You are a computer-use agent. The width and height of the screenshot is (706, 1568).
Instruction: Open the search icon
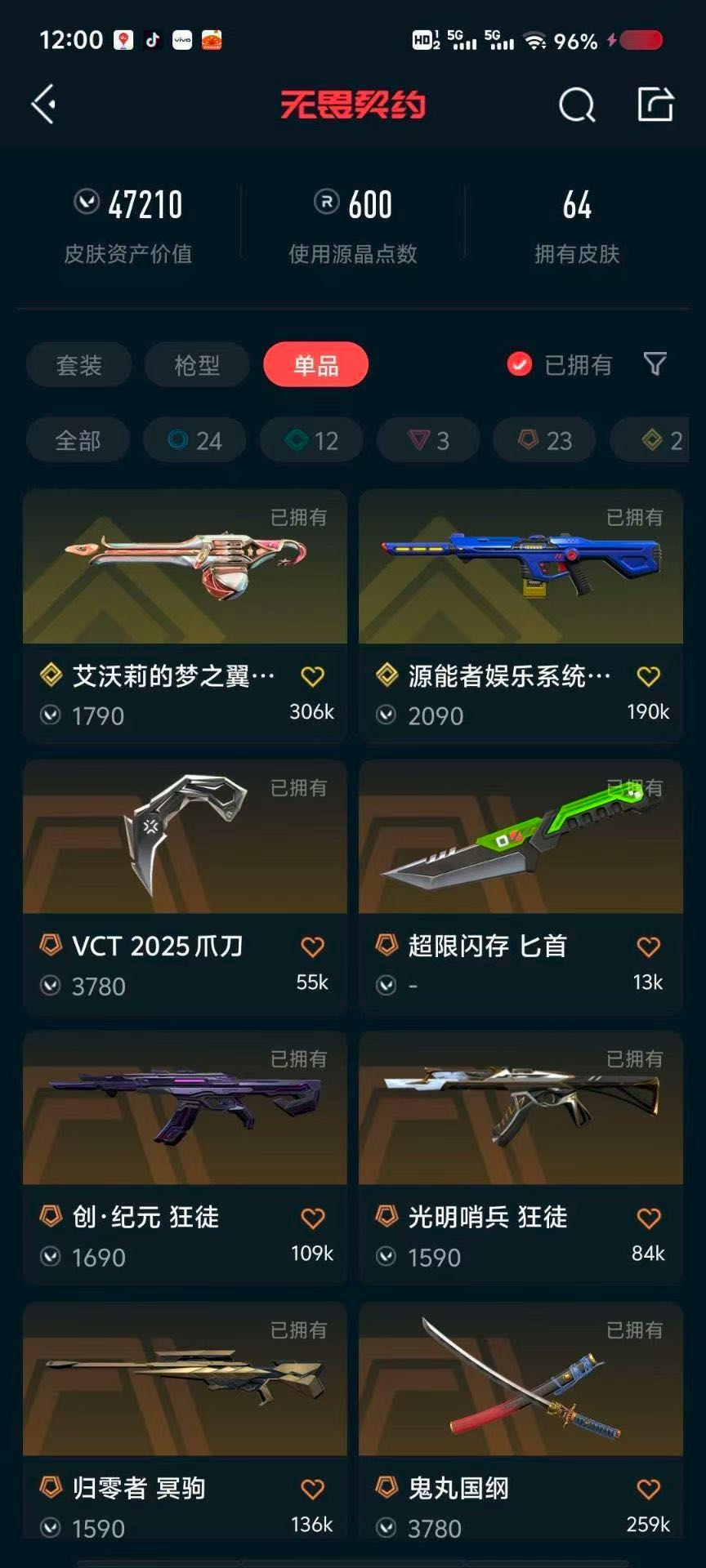pyautogui.click(x=576, y=105)
